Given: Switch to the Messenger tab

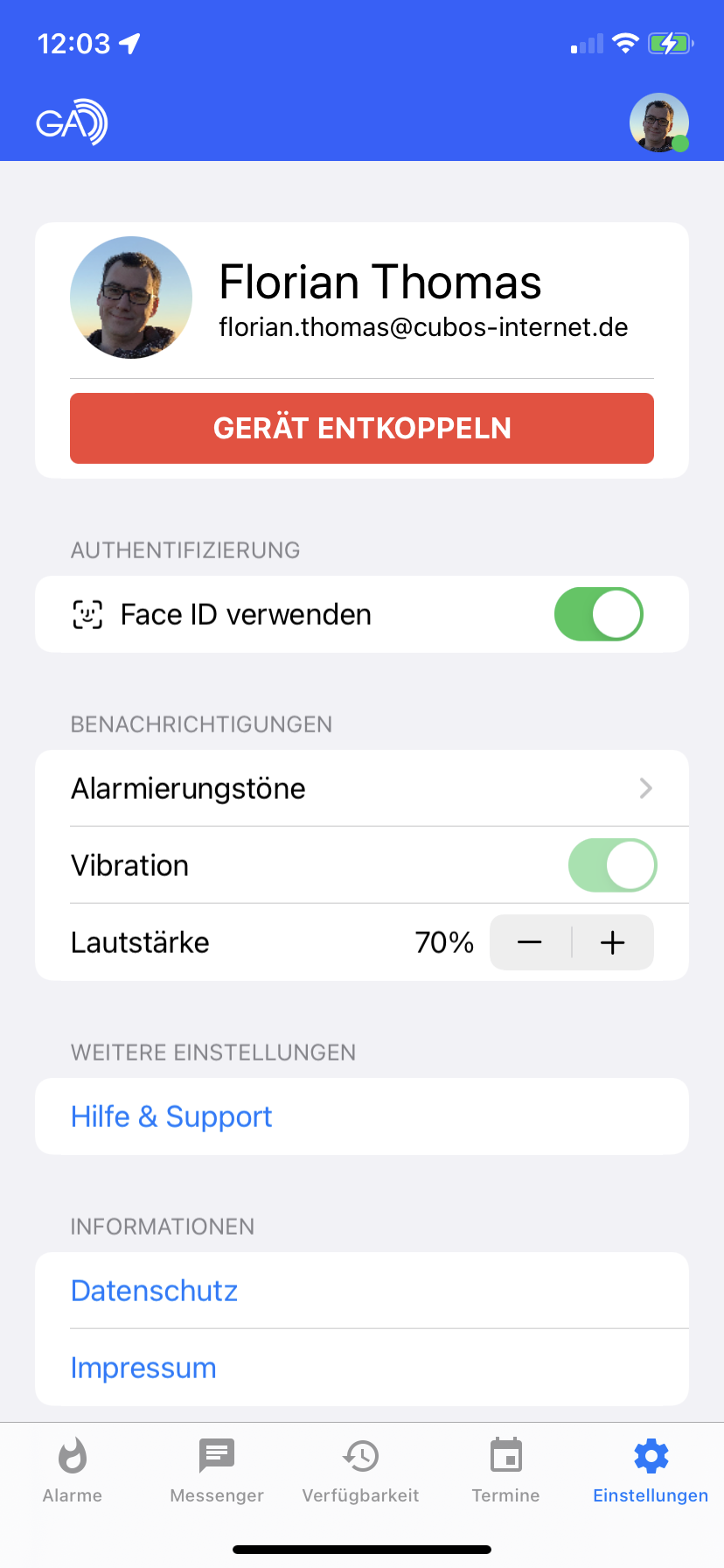Looking at the screenshot, I should [x=217, y=1470].
